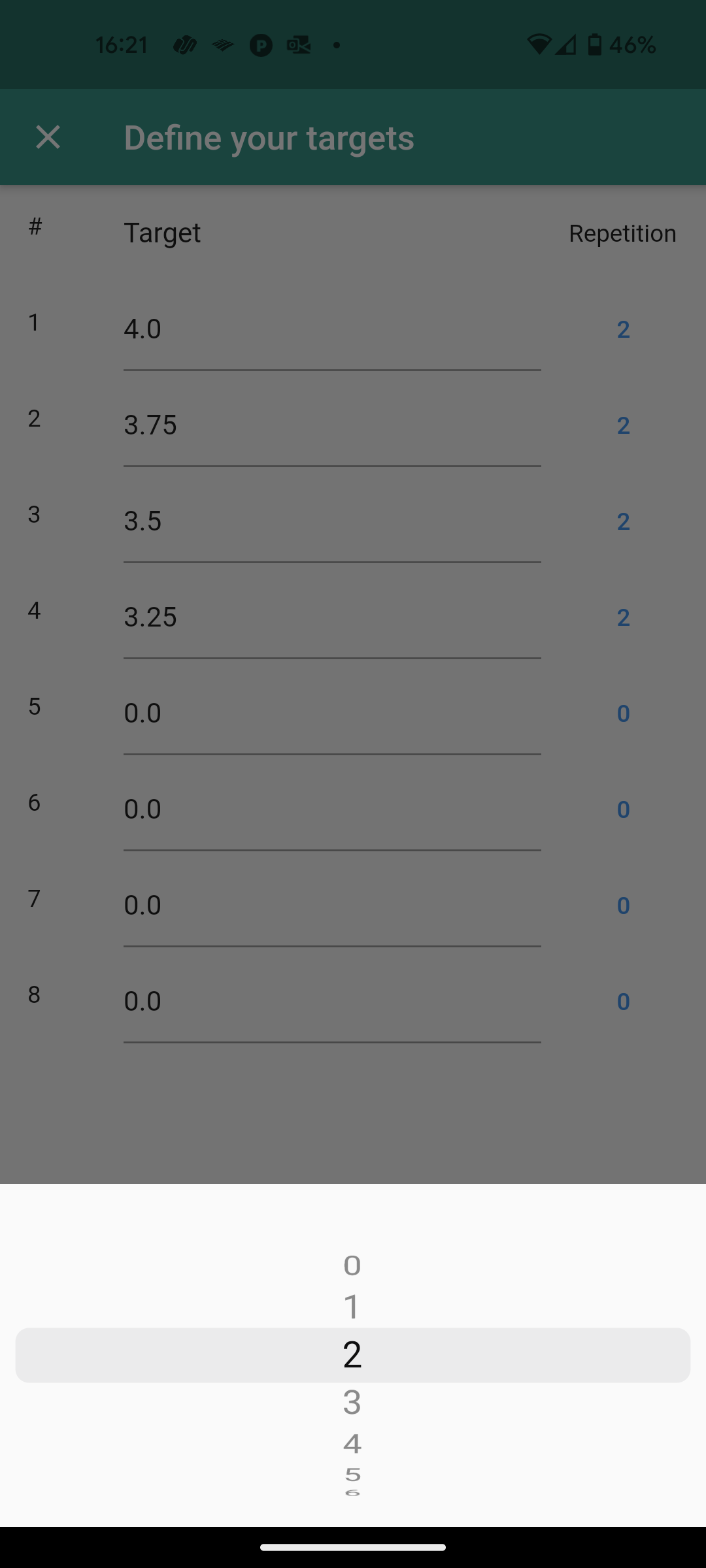
Task: Choose 1 in the repetition wheel
Action: [352, 1307]
